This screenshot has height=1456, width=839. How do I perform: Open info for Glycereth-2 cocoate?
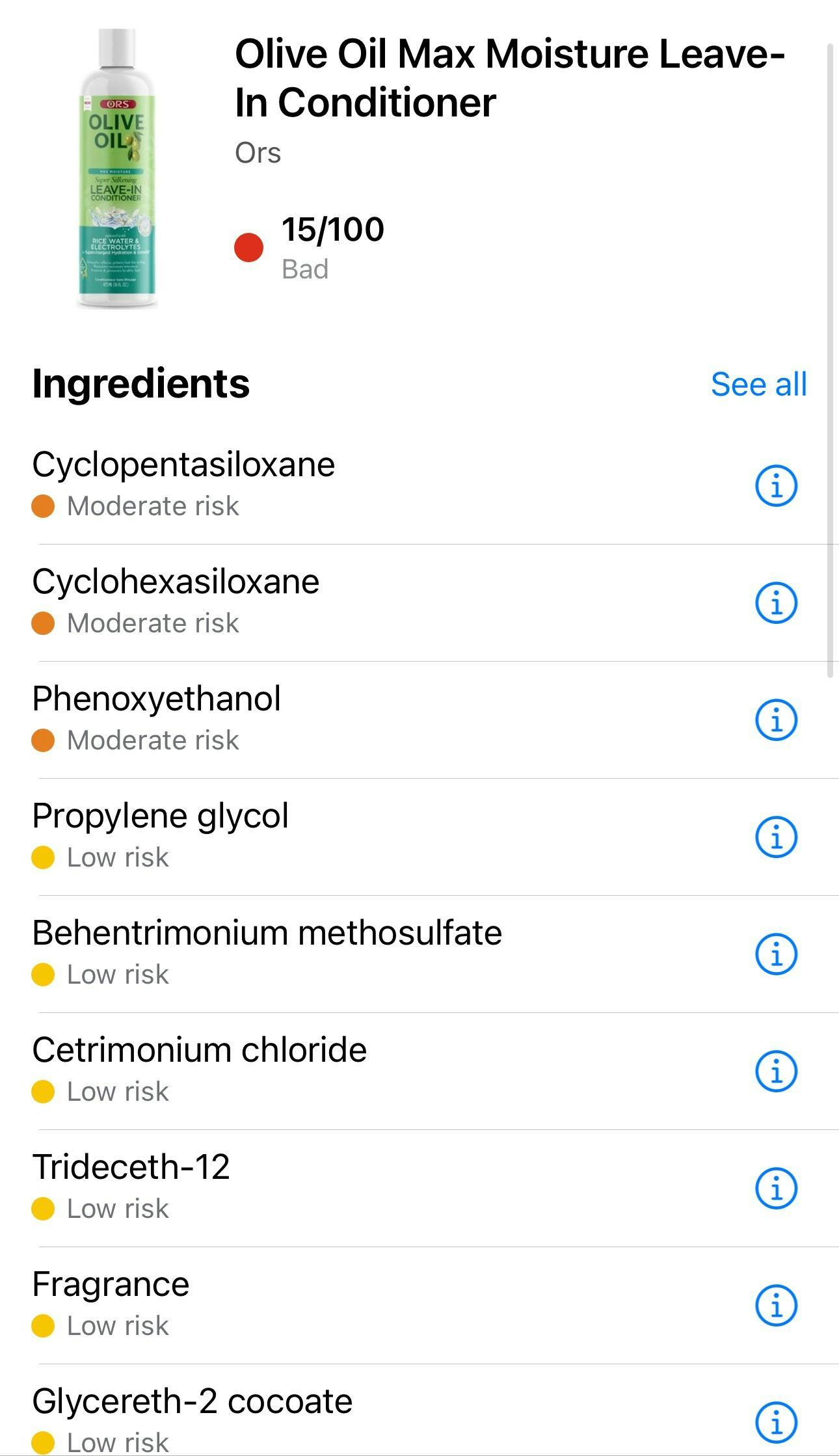(776, 1422)
